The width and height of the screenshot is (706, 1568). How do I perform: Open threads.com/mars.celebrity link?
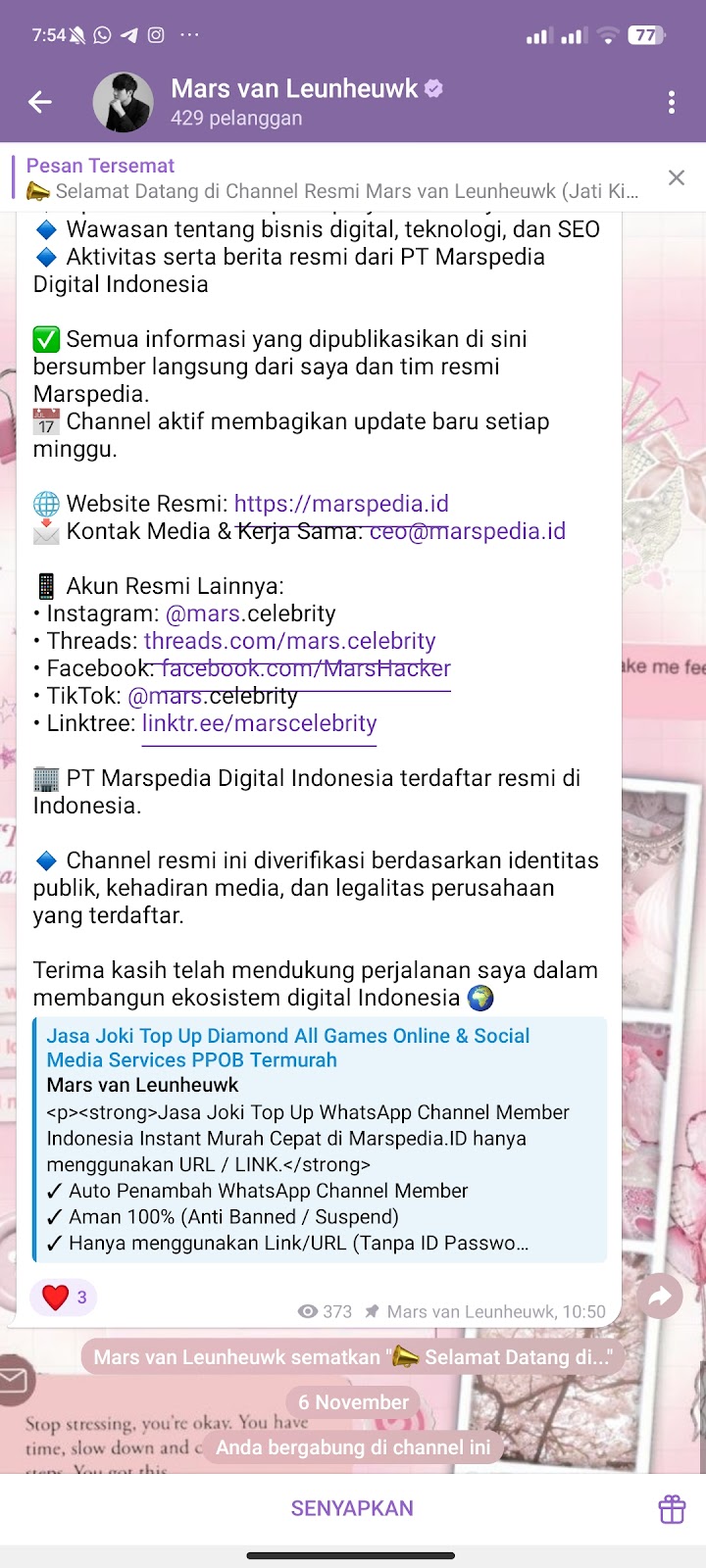point(289,641)
